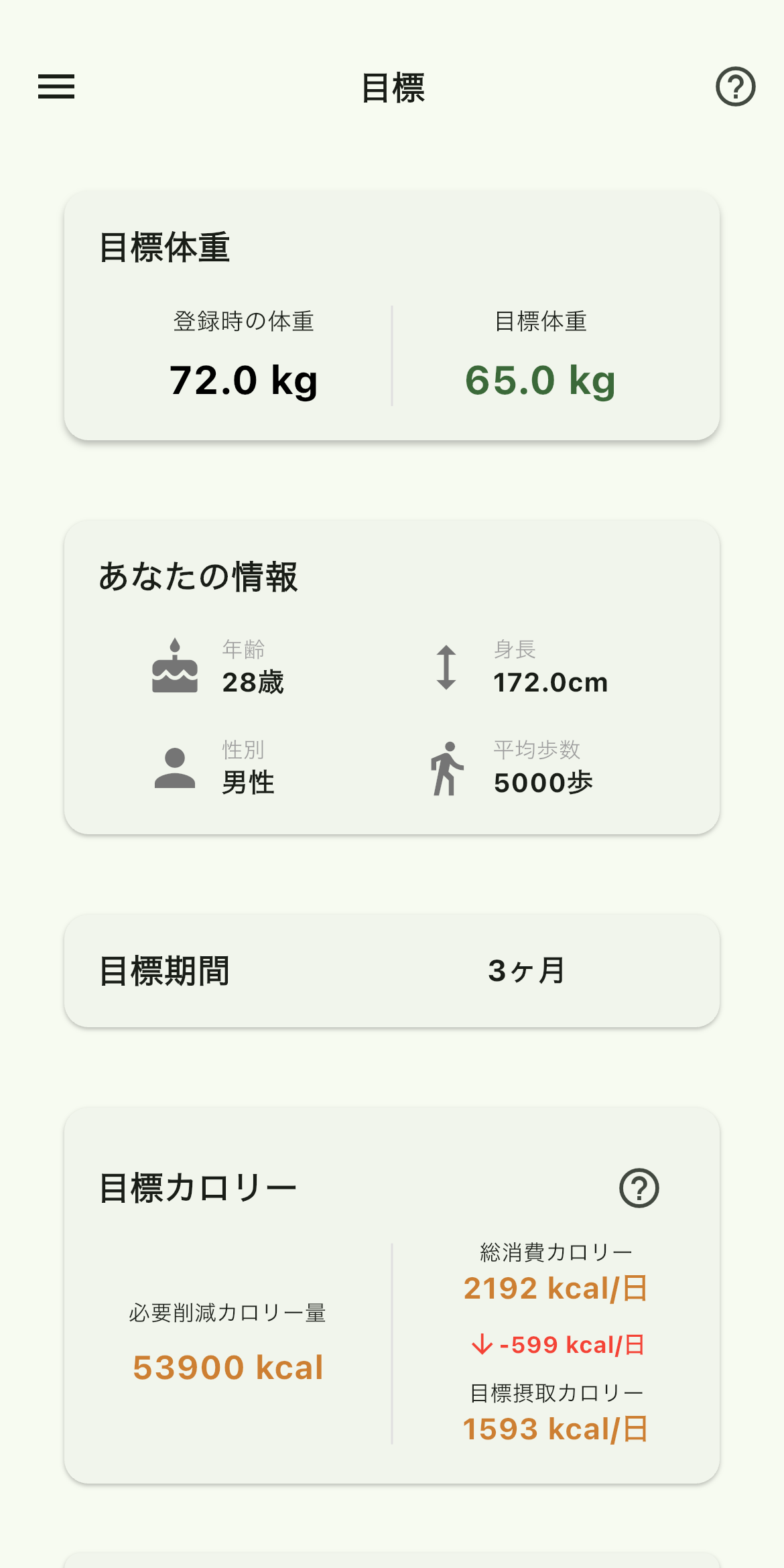Open help for the 目標カロリー section

click(x=639, y=1189)
